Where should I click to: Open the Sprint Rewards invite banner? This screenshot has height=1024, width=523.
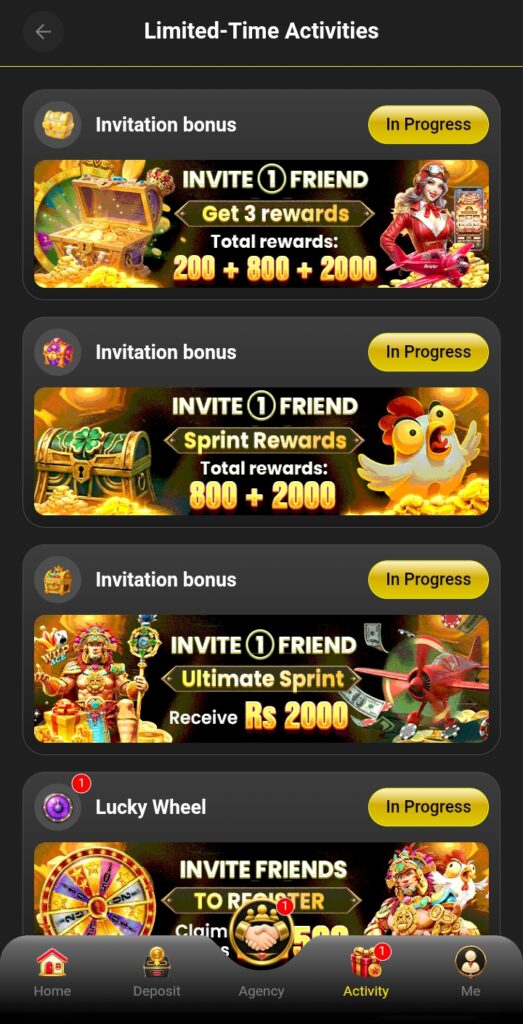pyautogui.click(x=261, y=451)
